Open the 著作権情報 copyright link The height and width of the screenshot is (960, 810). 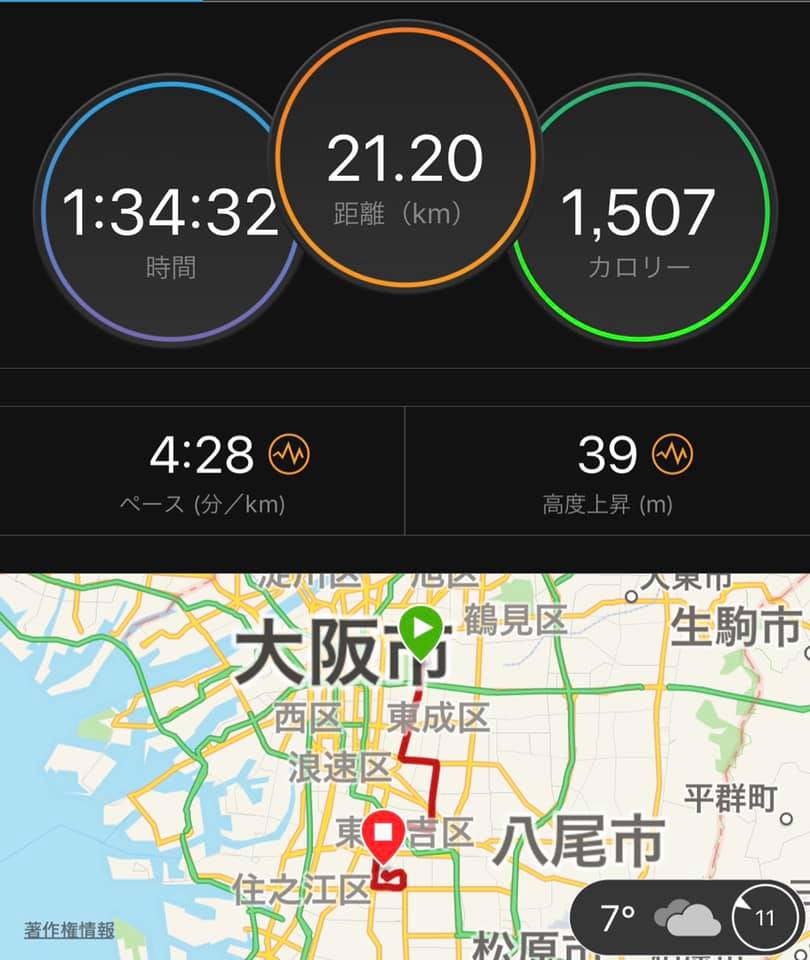69,930
